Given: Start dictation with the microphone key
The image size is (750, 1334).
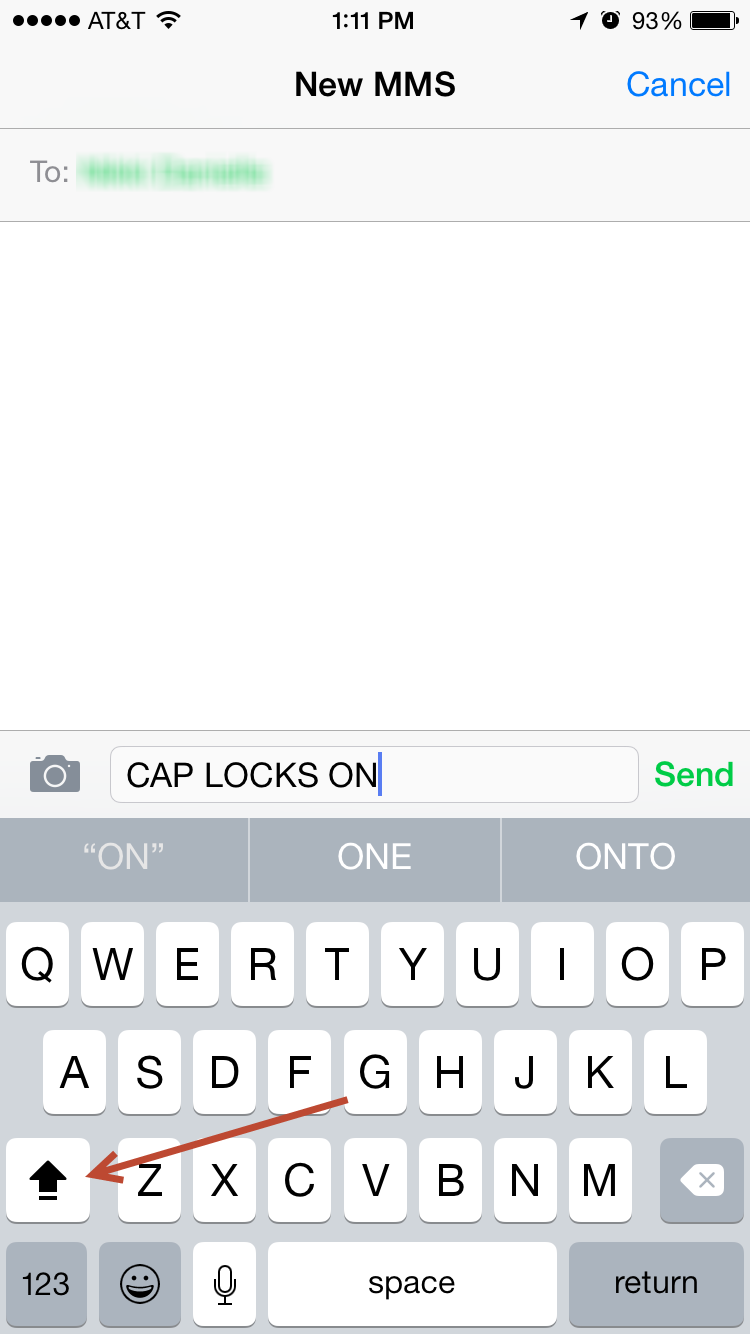Looking at the screenshot, I should [x=226, y=1284].
